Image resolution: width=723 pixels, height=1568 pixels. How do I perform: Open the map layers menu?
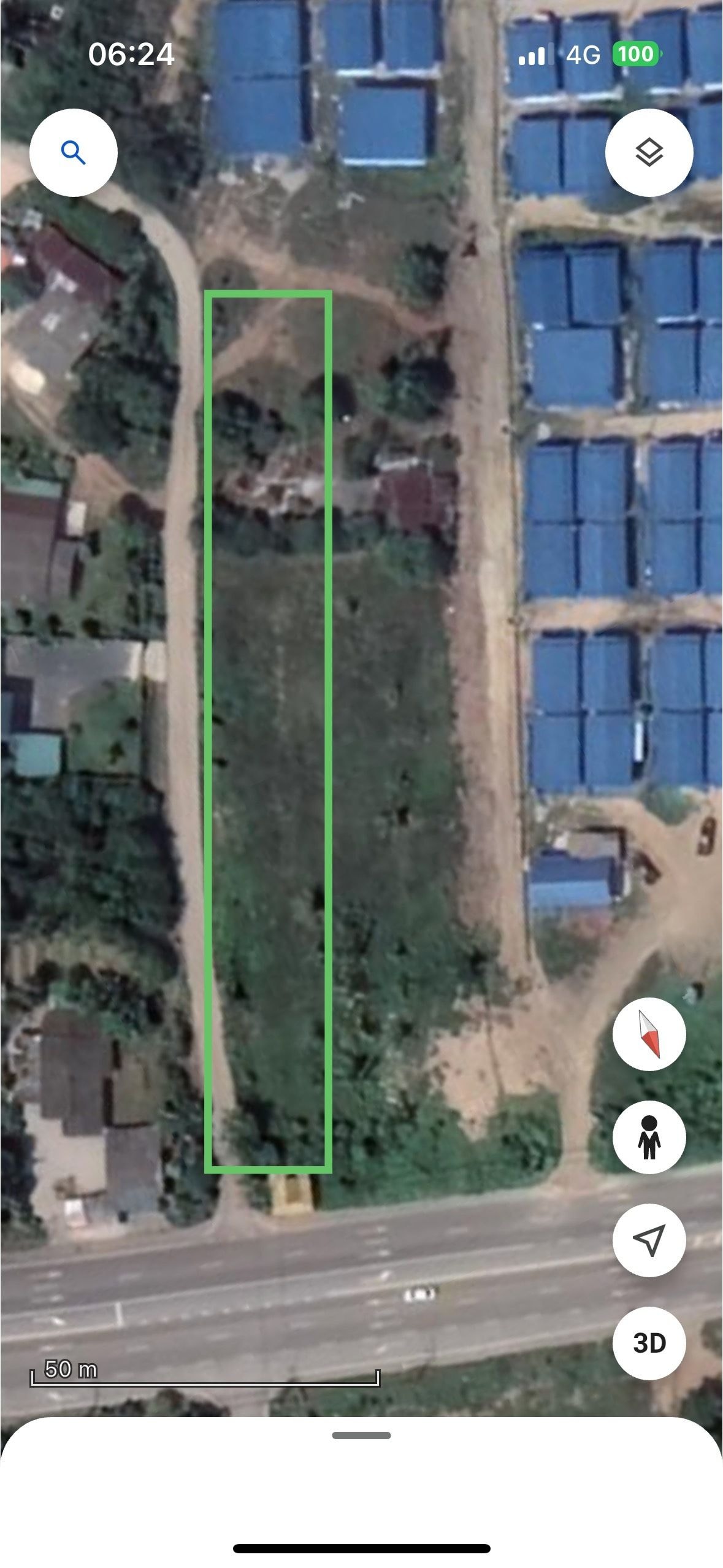(649, 152)
